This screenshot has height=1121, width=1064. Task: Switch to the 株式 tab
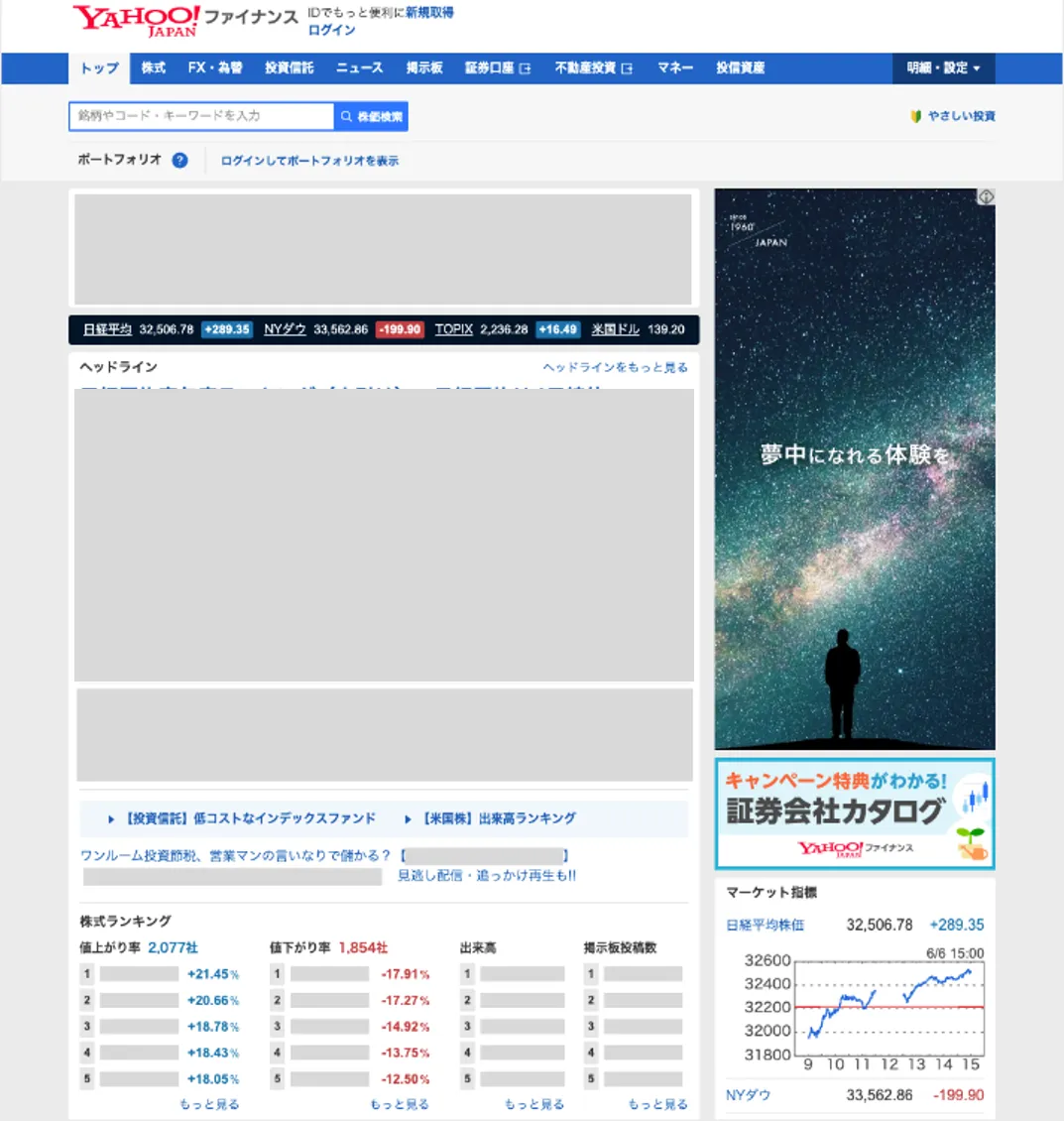click(154, 67)
